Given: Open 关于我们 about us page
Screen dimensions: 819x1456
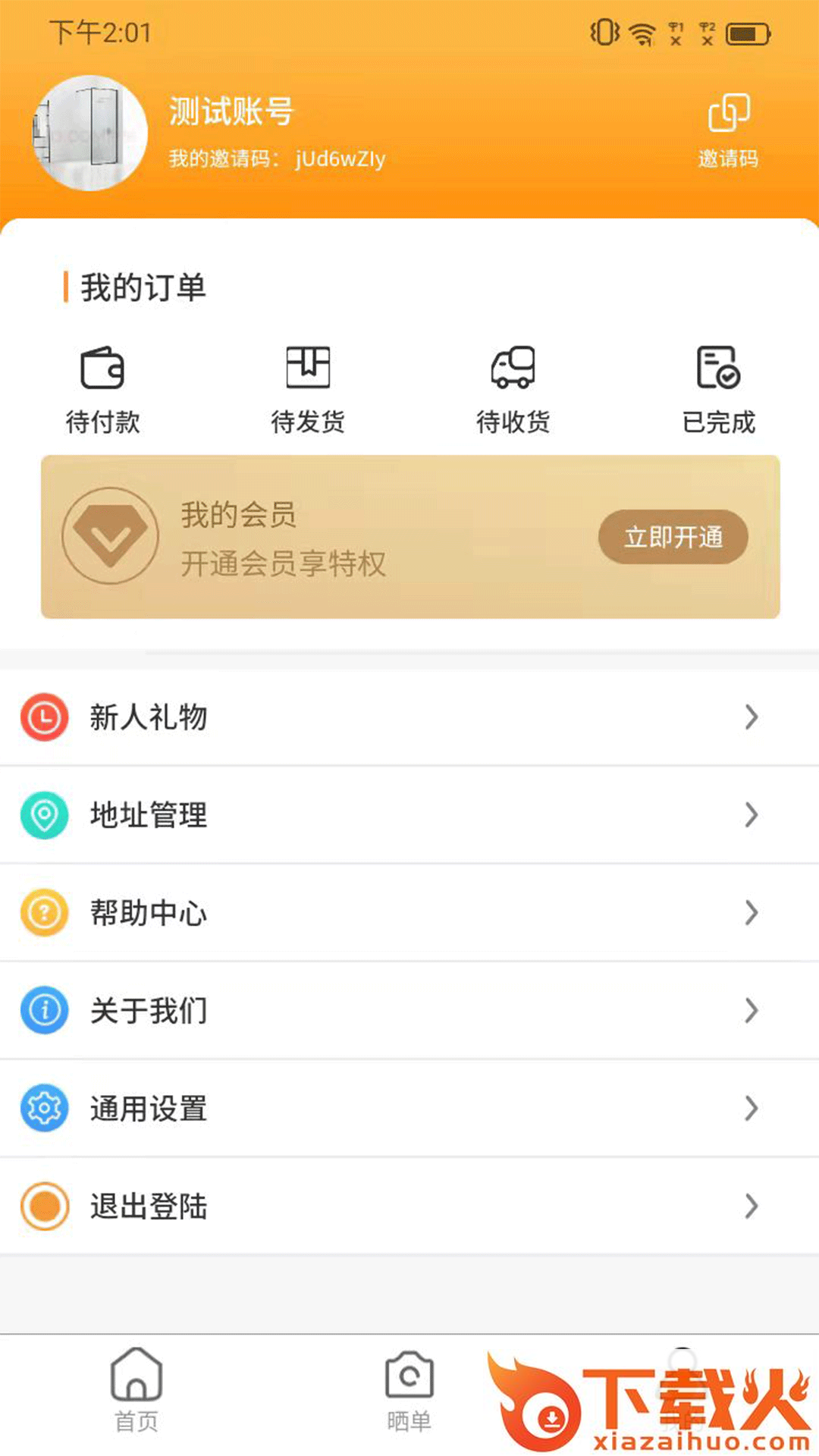Looking at the screenshot, I should click(409, 1010).
